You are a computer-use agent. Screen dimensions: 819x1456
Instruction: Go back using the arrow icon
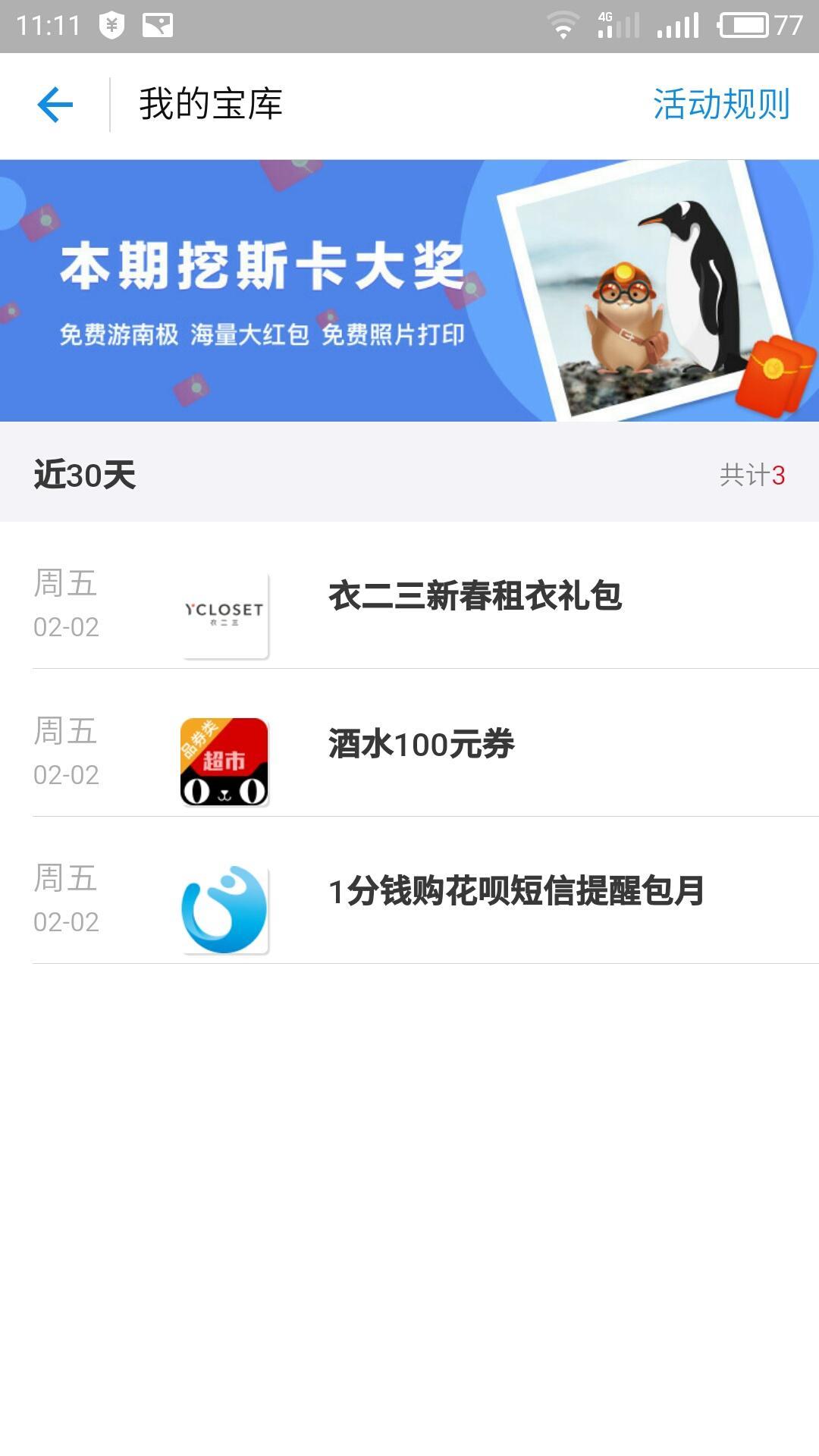[55, 105]
